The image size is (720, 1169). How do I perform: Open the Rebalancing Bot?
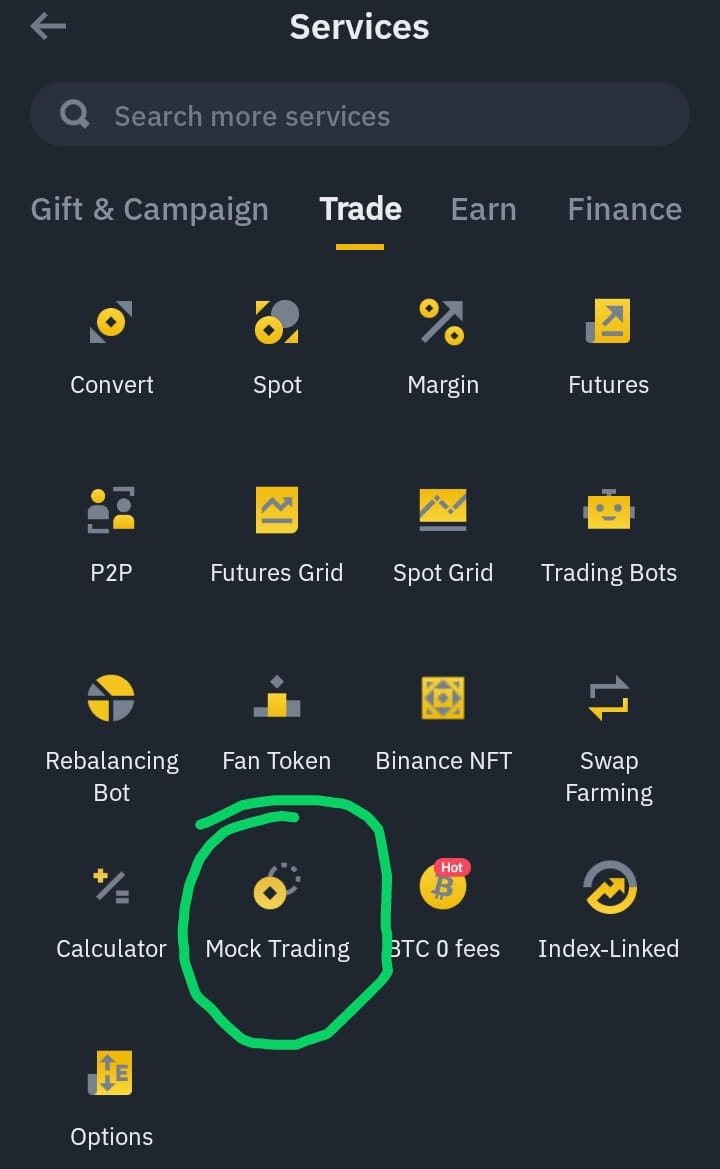coord(111,730)
